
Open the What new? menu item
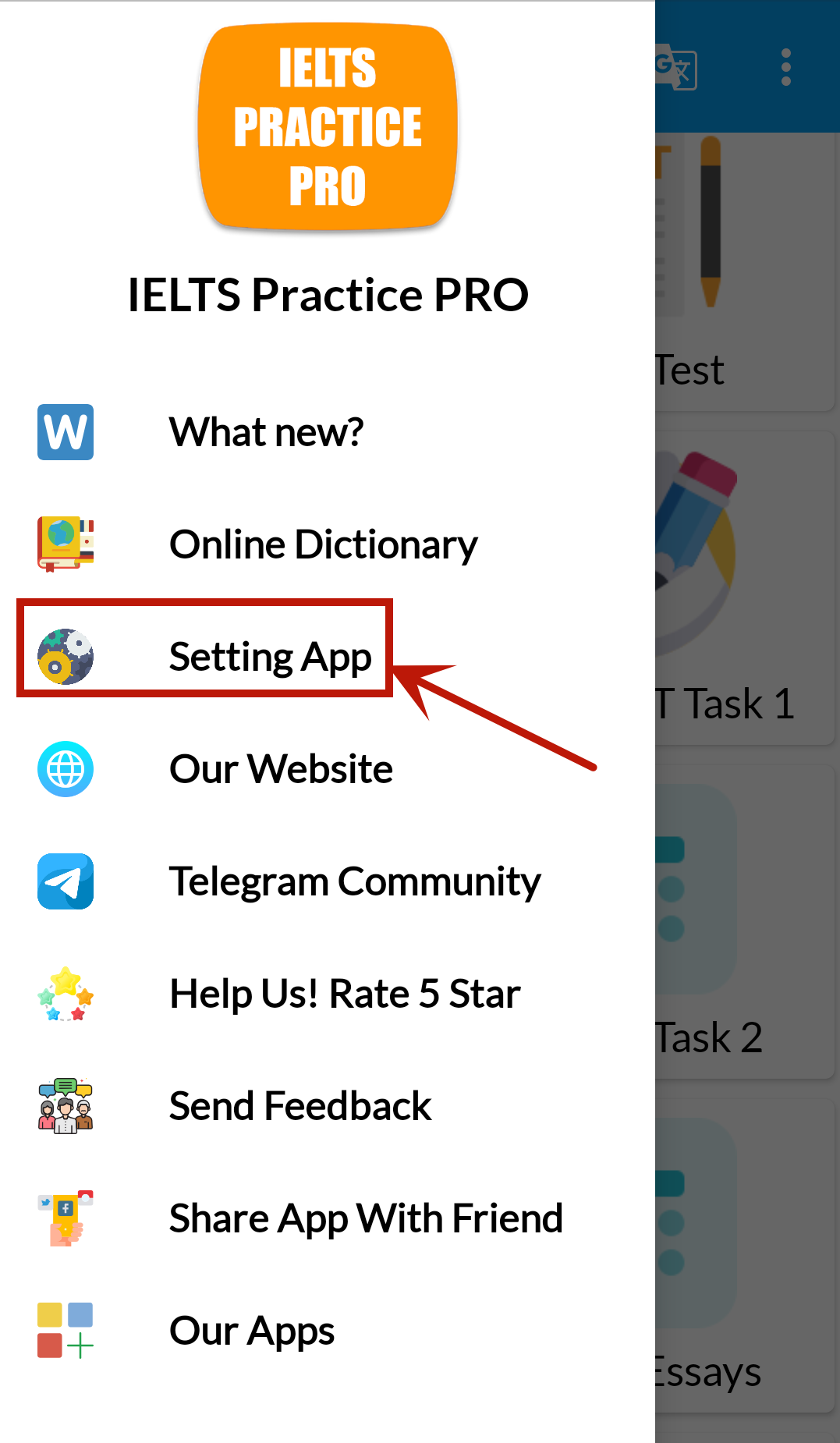pos(266,432)
